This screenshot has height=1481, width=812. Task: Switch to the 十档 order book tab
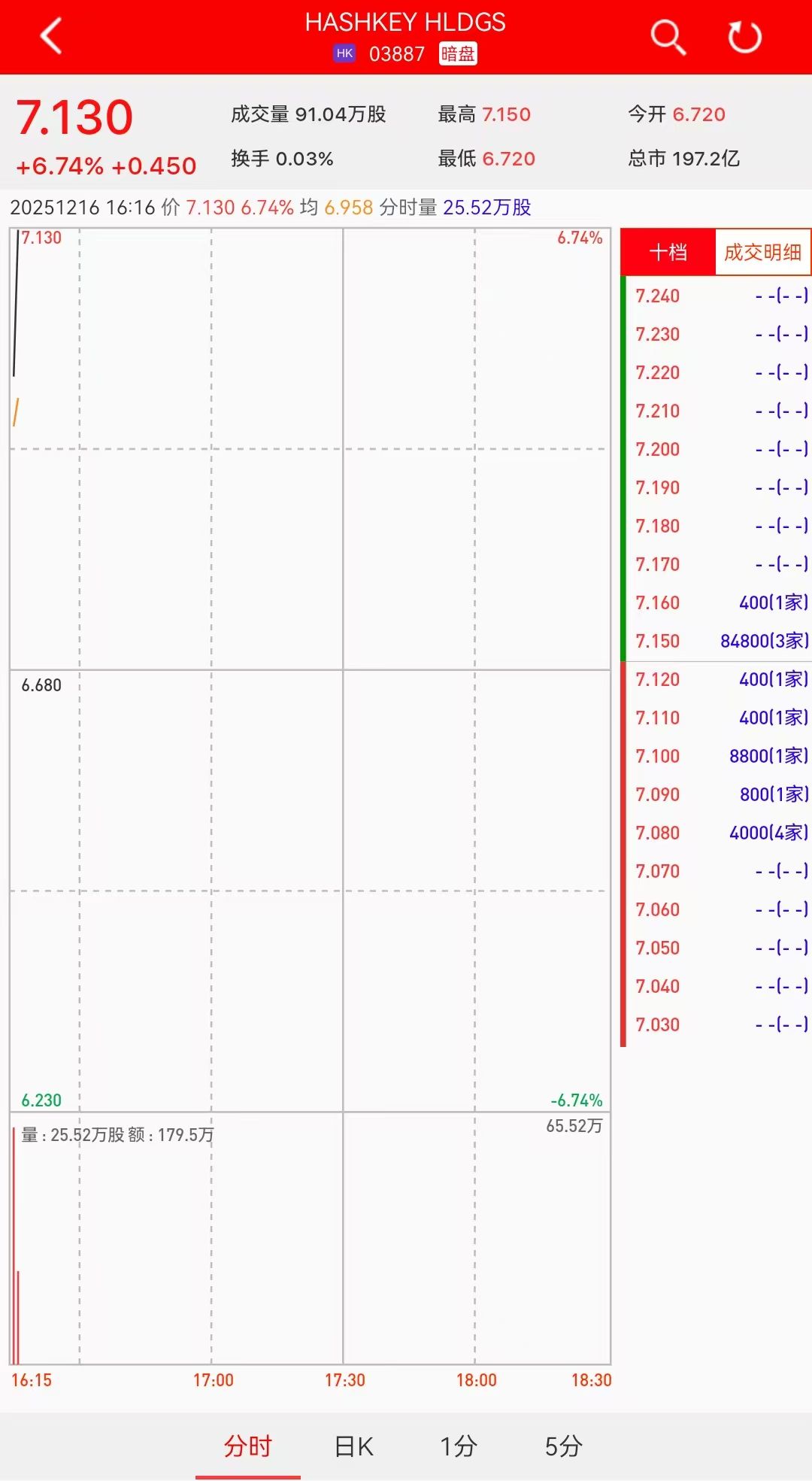click(668, 253)
